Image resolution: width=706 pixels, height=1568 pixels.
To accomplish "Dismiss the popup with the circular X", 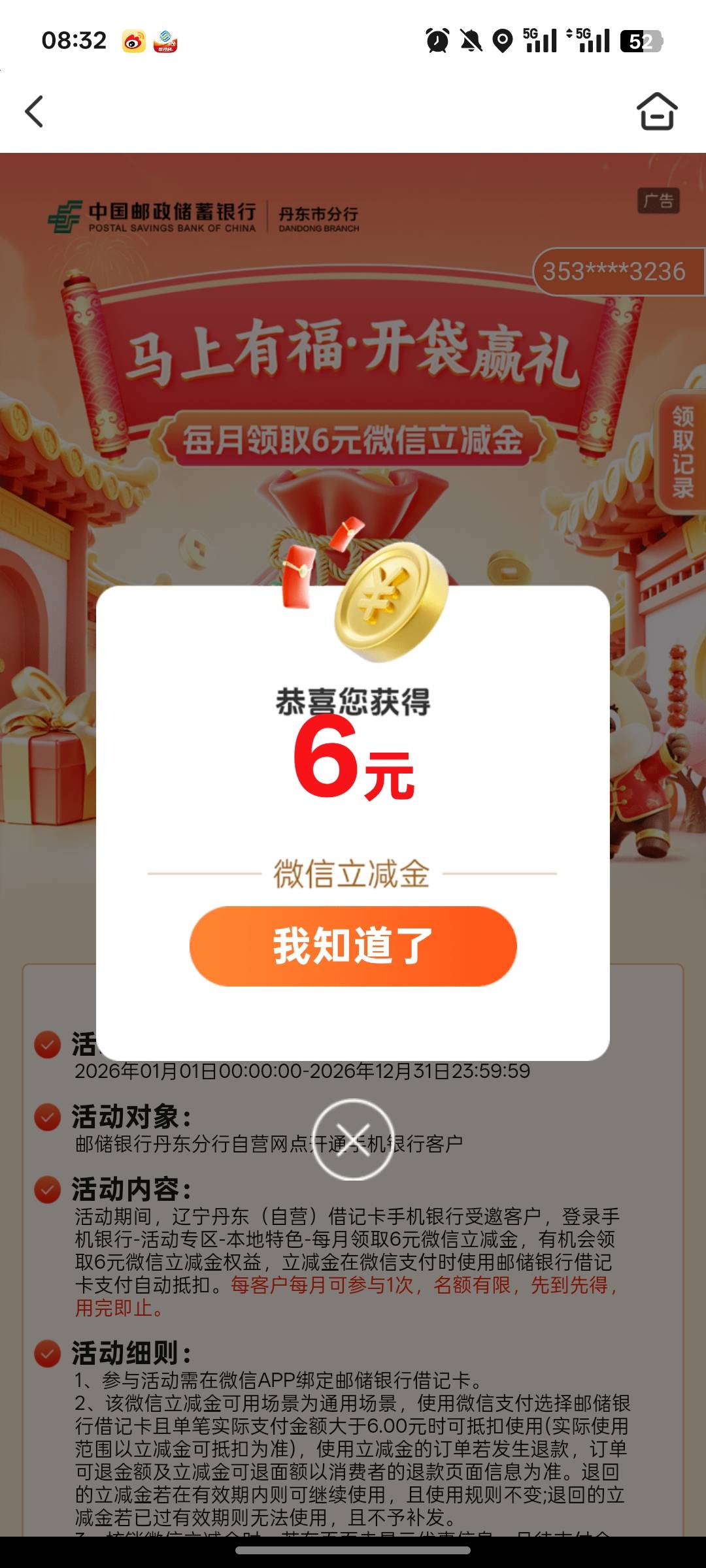I will tap(353, 1139).
